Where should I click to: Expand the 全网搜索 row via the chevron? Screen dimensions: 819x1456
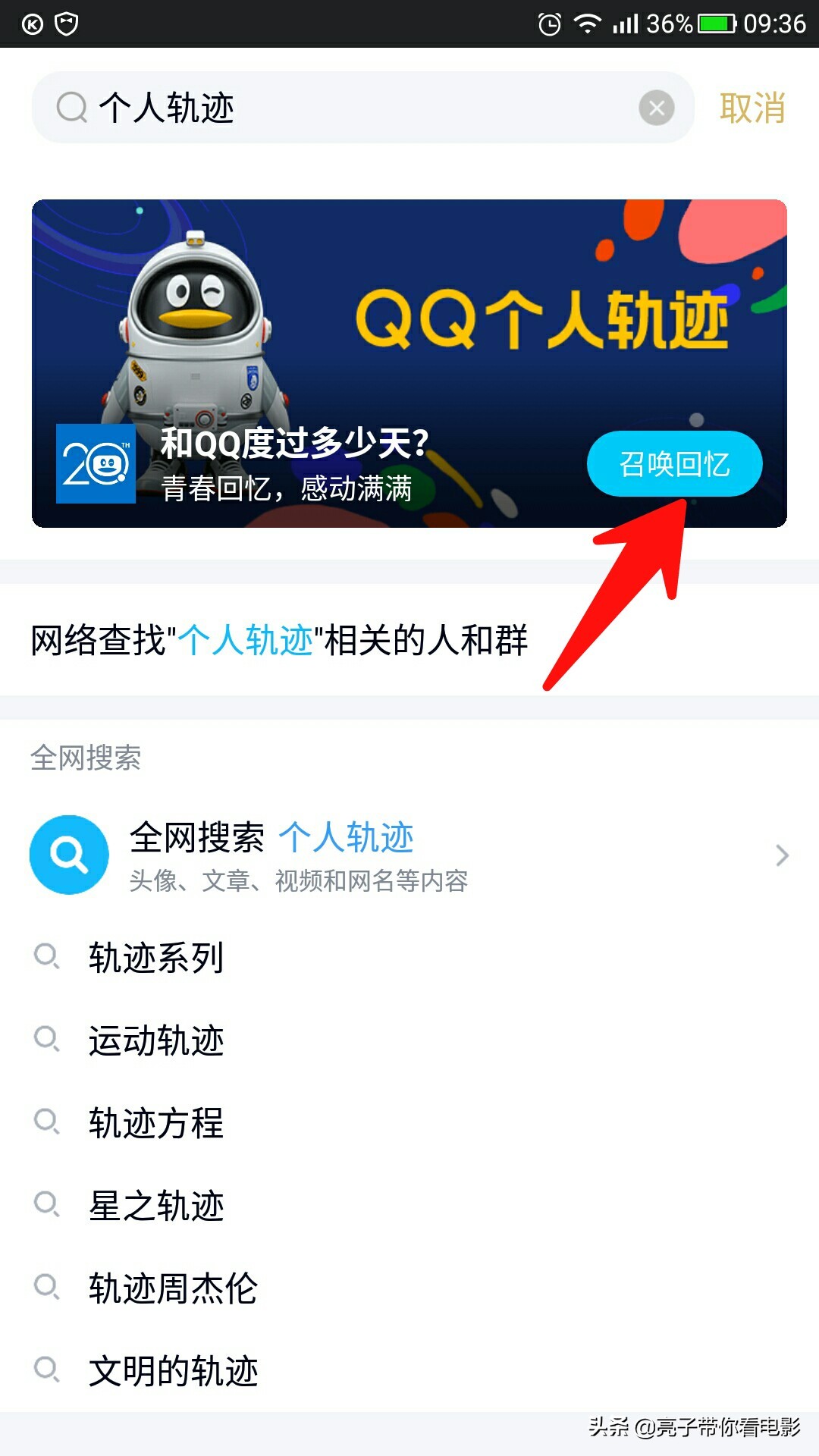coord(783,855)
